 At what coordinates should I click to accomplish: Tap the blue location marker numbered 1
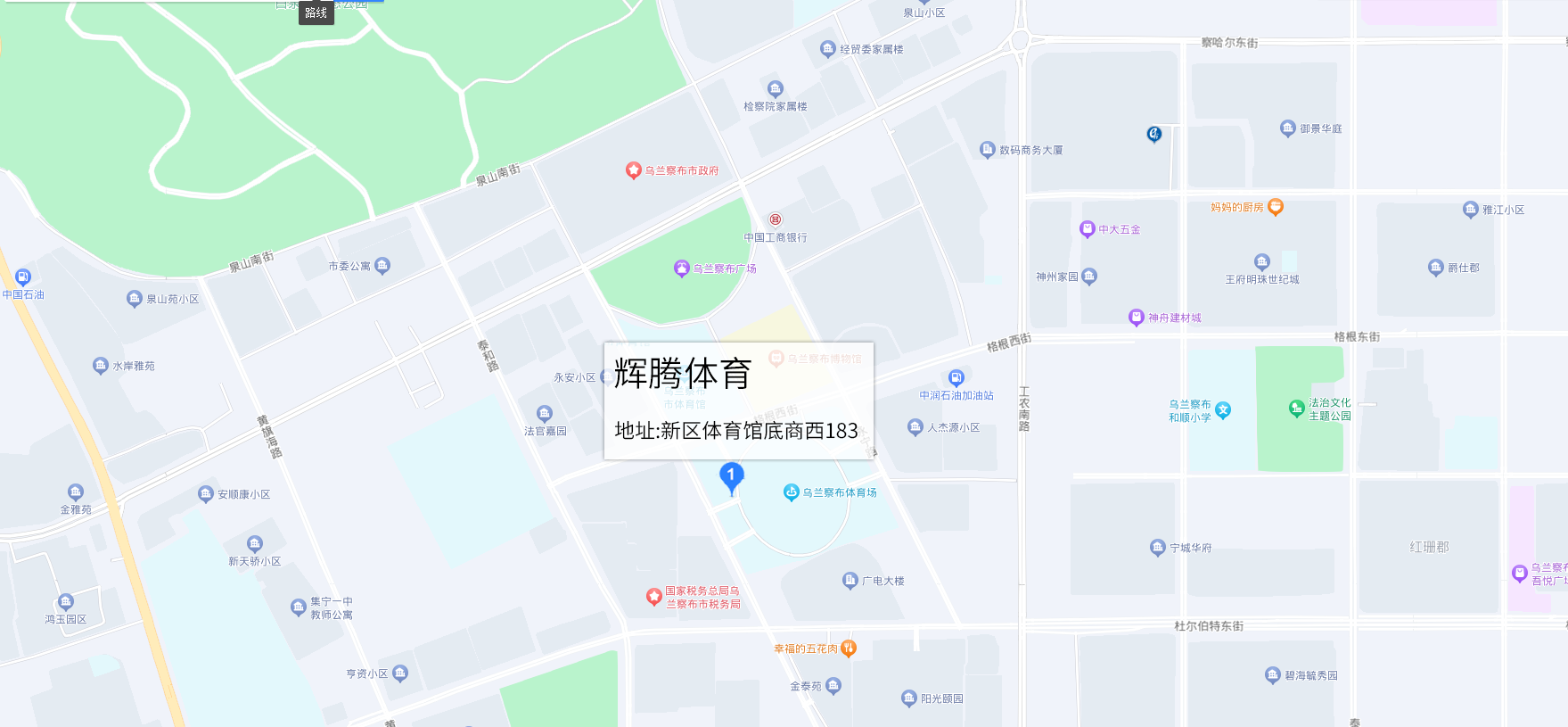731,476
